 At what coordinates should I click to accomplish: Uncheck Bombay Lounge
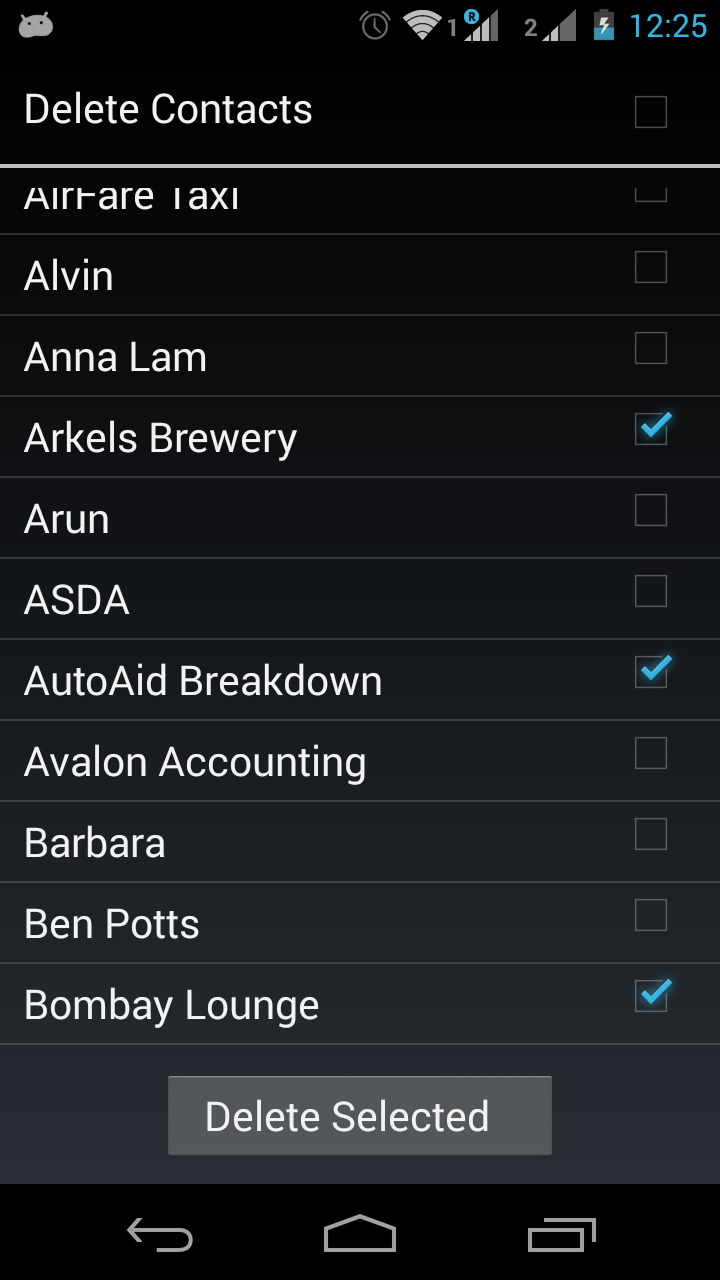pos(650,996)
